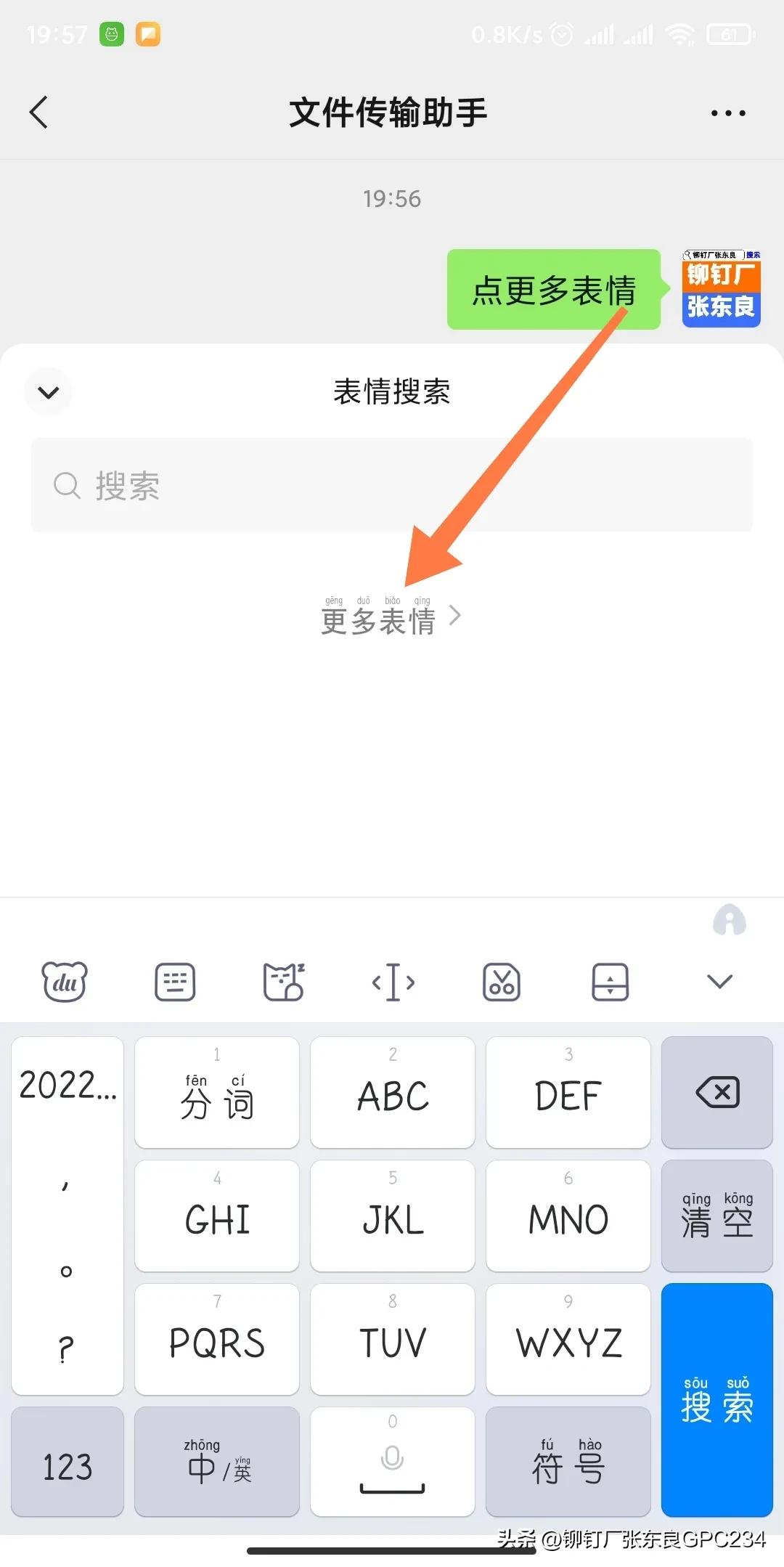The width and height of the screenshot is (784, 1567).
Task: Tap inside the 搜索 search input field
Action: point(392,485)
